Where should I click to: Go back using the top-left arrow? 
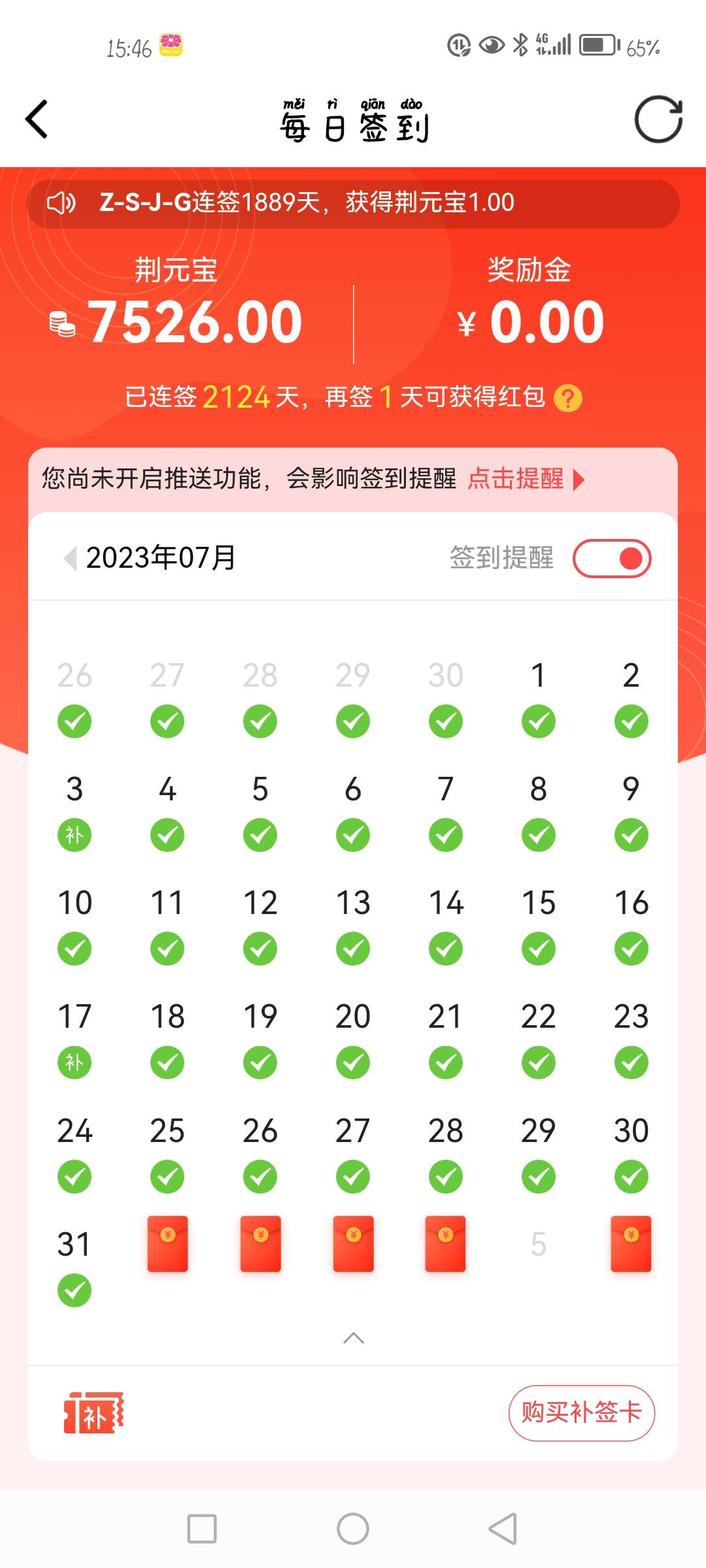[37, 120]
